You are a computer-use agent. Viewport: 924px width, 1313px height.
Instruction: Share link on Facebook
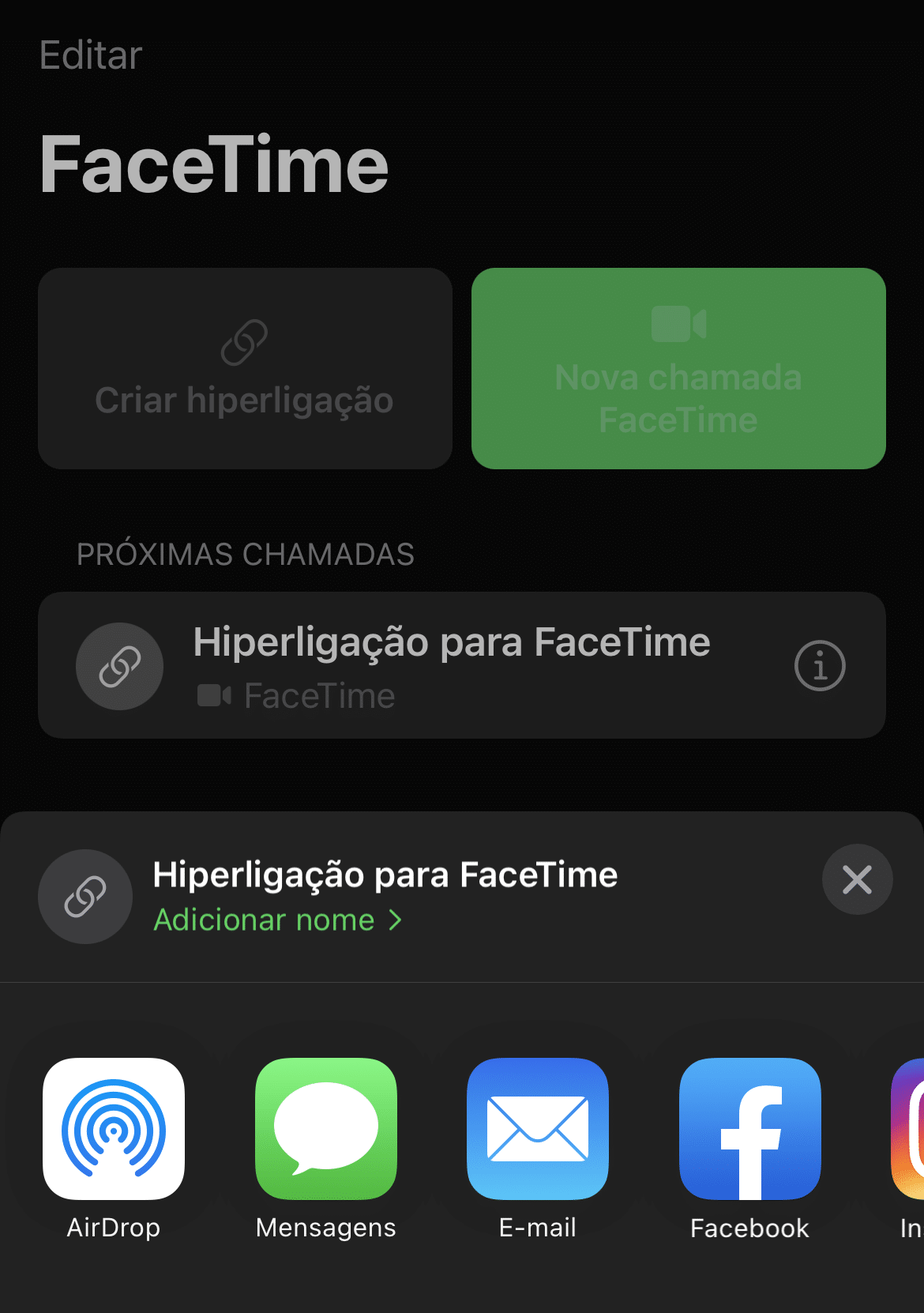pos(749,1129)
